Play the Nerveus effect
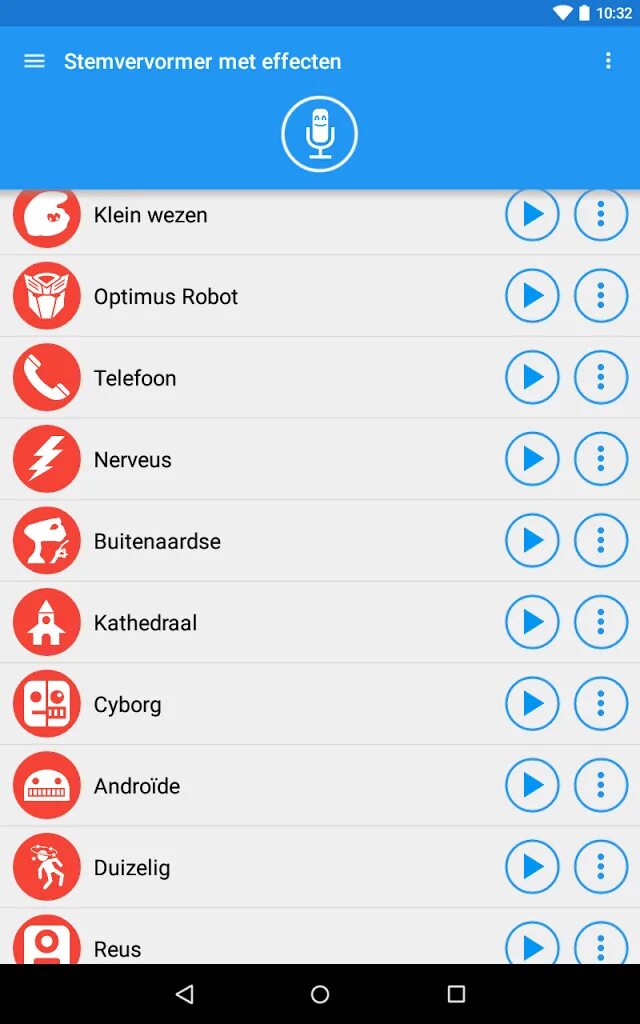640x1024 pixels. click(x=532, y=459)
